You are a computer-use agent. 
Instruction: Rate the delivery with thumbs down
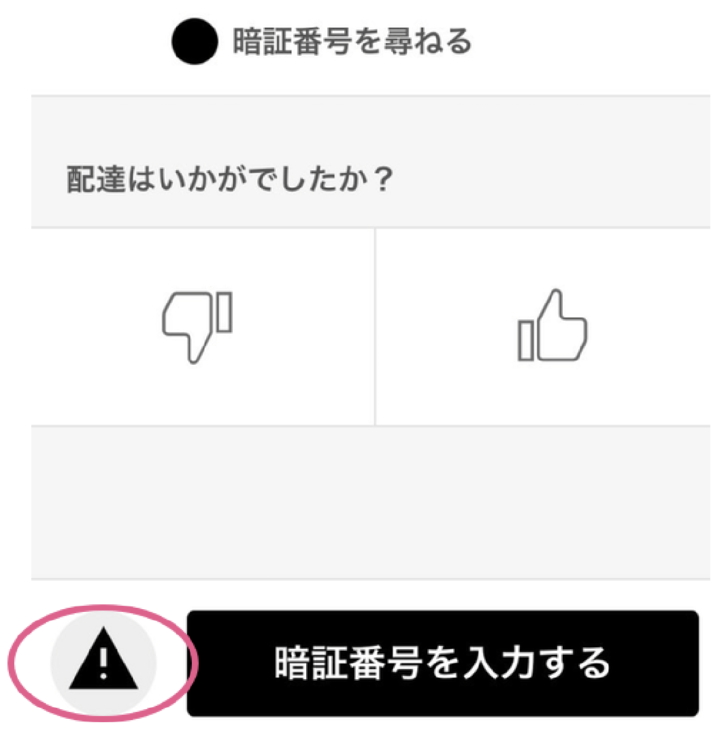(197, 326)
